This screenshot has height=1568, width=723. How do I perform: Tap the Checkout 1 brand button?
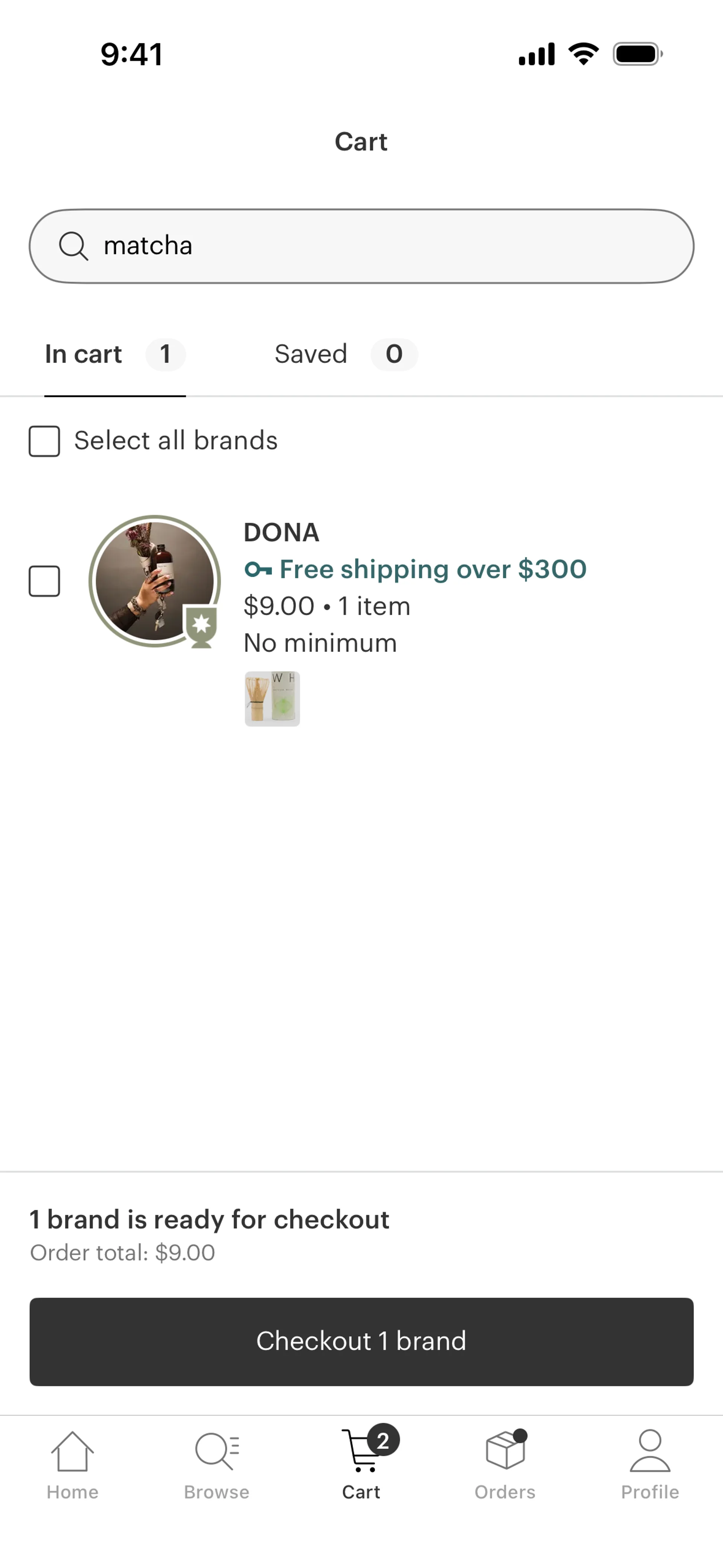click(361, 1342)
